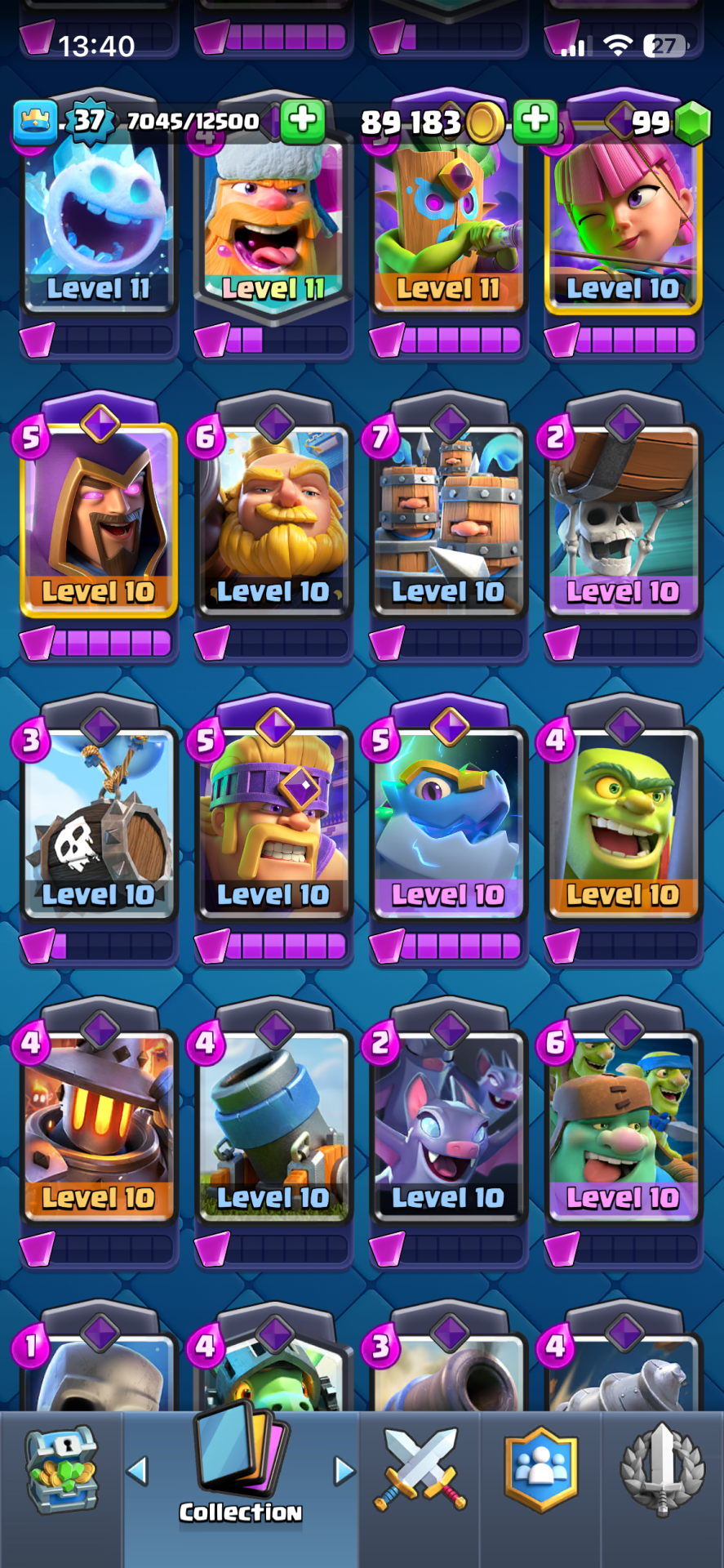Viewport: 724px width, 1568px height.
Task: Open the Wall Breakers skeleton card
Action: click(623, 523)
